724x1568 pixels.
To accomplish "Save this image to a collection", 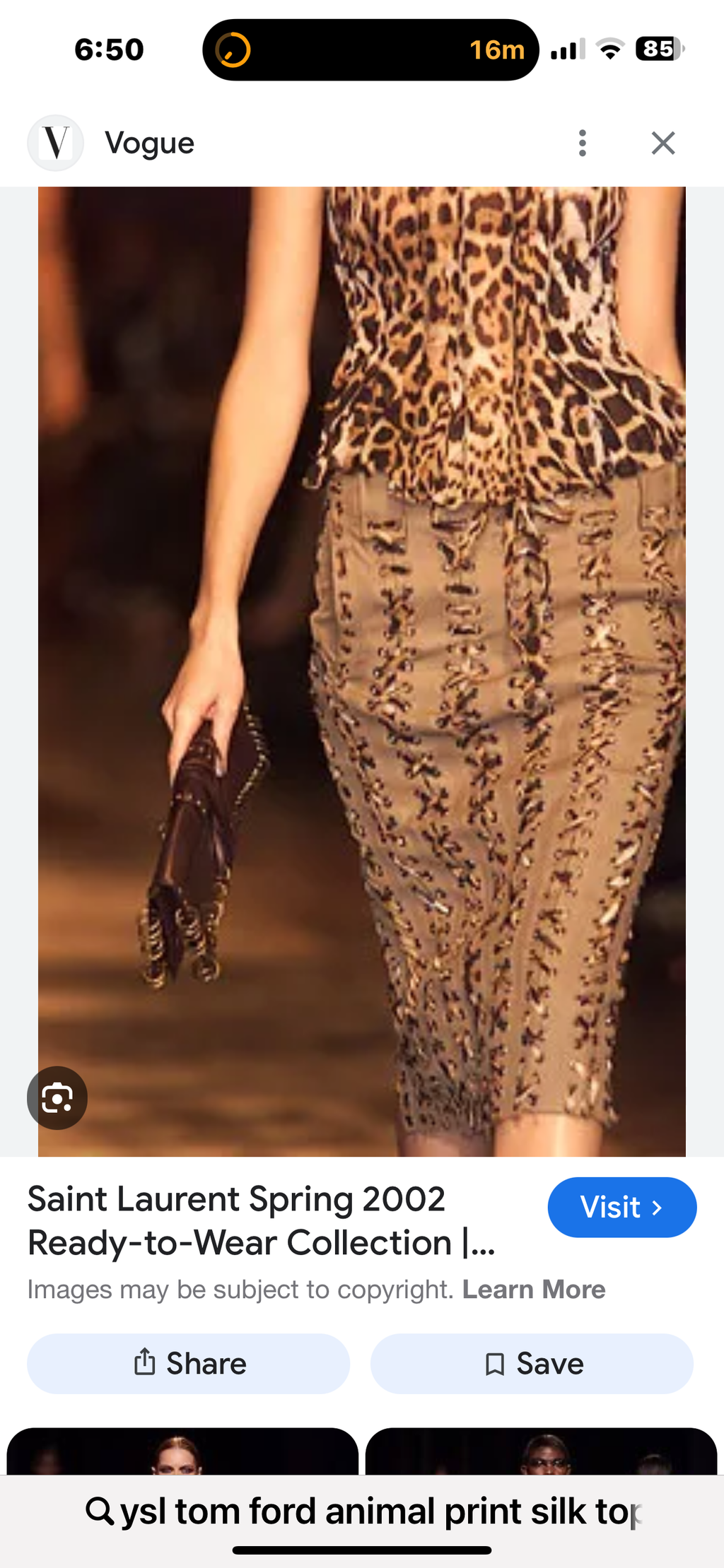I will pyautogui.click(x=532, y=1363).
